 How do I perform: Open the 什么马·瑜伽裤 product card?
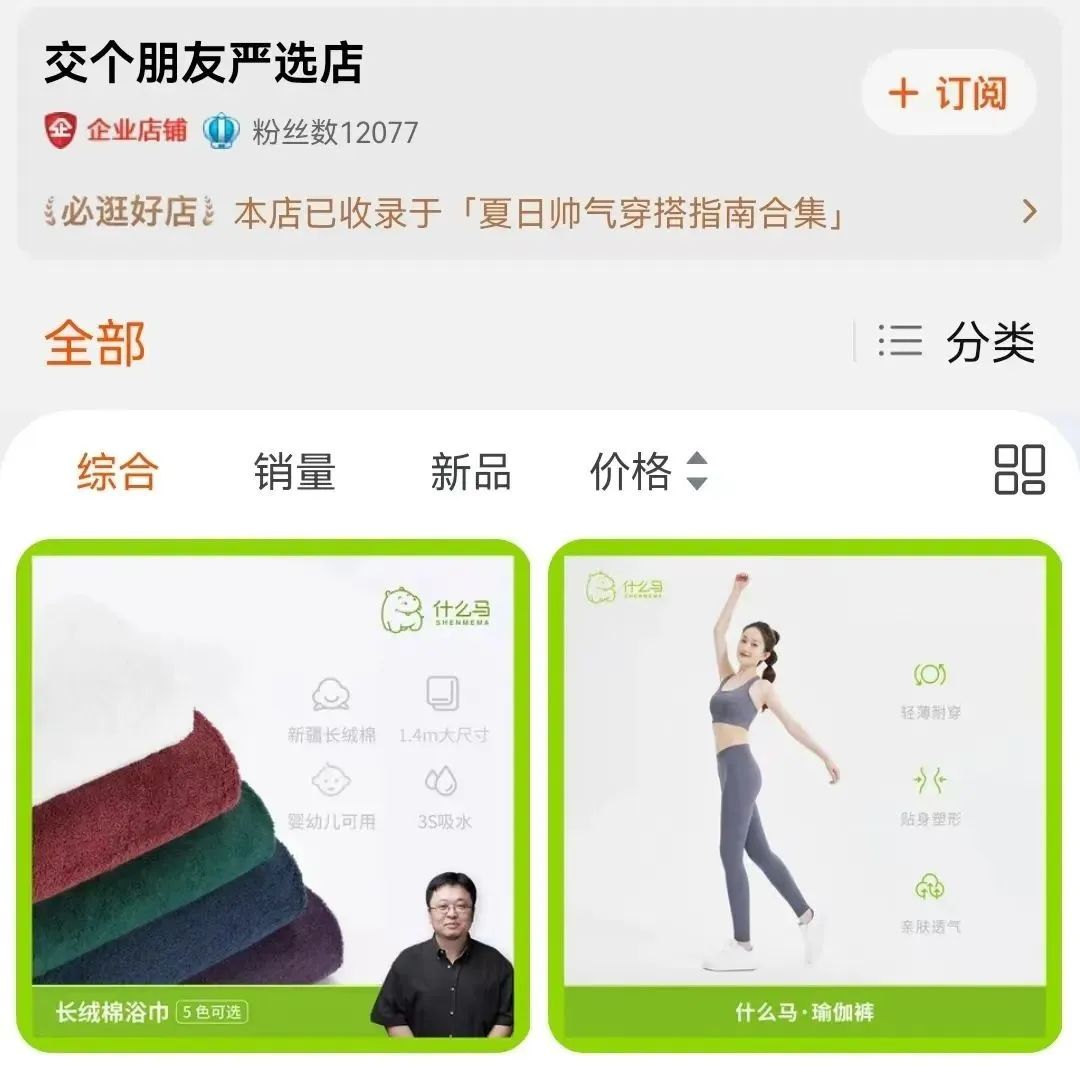click(805, 795)
